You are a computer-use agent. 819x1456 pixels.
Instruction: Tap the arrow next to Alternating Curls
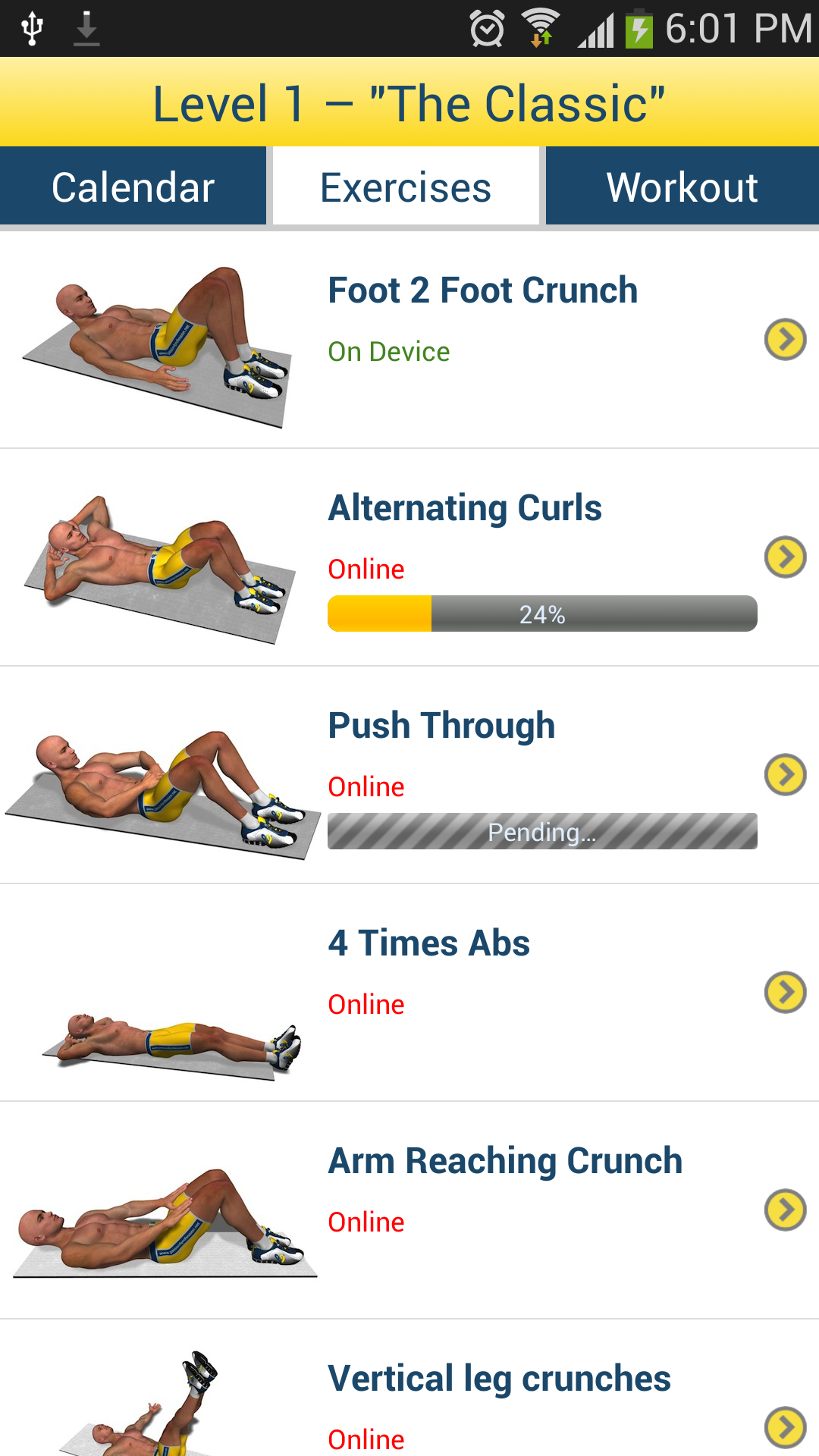[785, 557]
